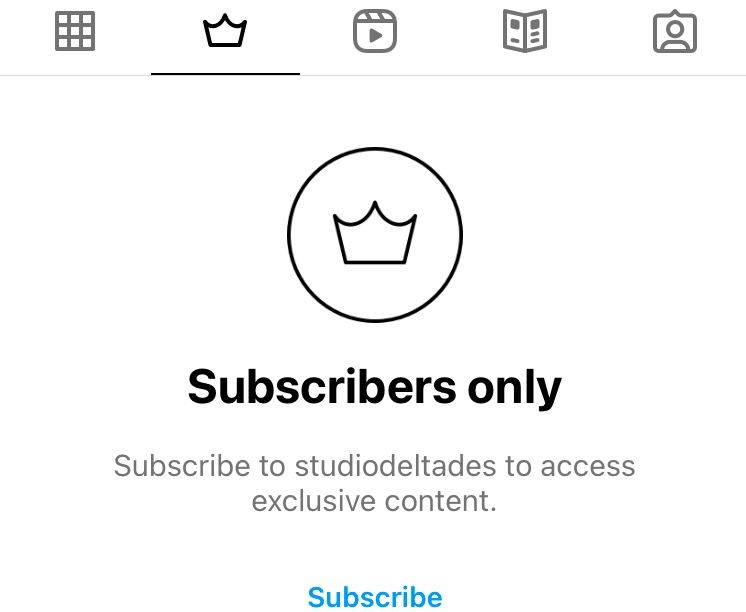View the tagged photos tab
This screenshot has height=612, width=746.
pyautogui.click(x=675, y=32)
